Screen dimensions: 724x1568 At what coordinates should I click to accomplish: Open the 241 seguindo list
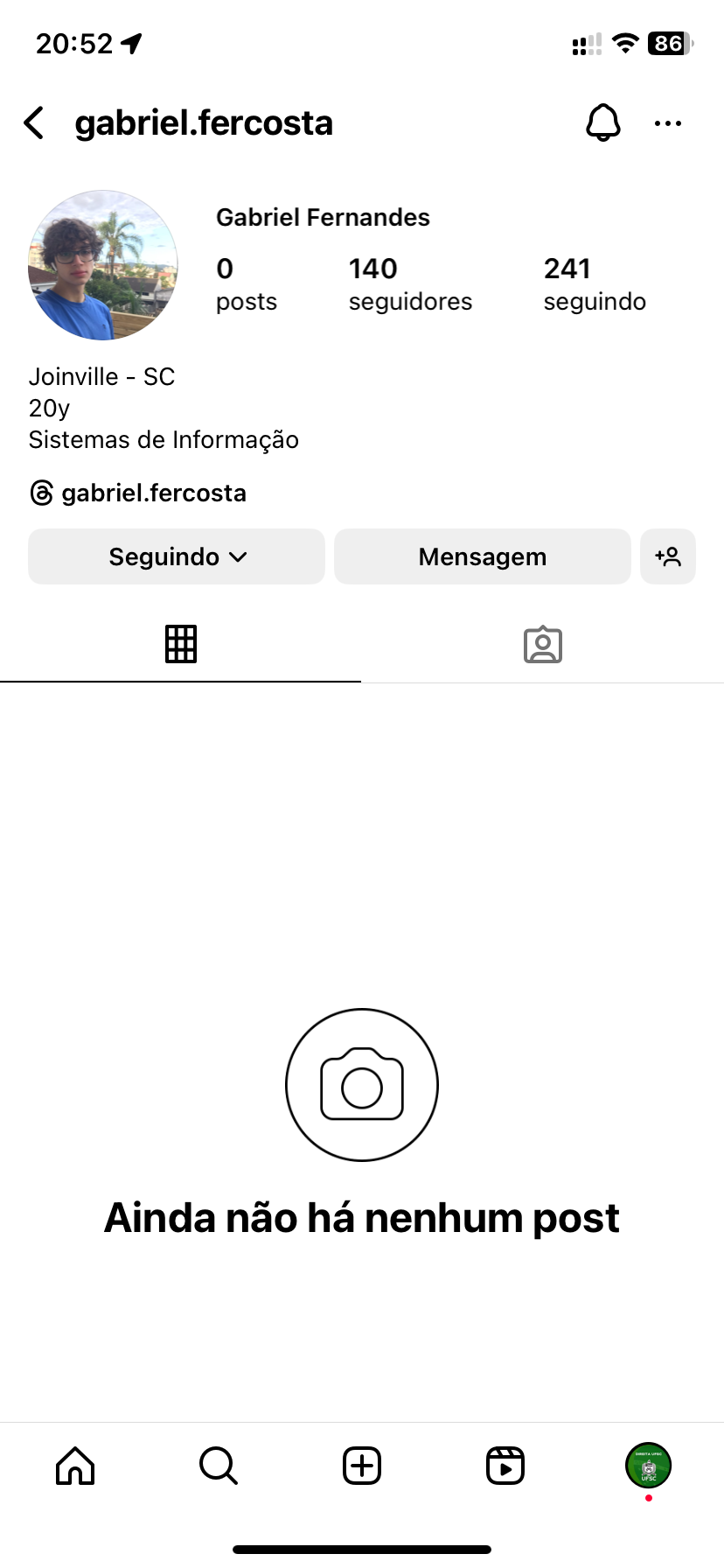595,283
